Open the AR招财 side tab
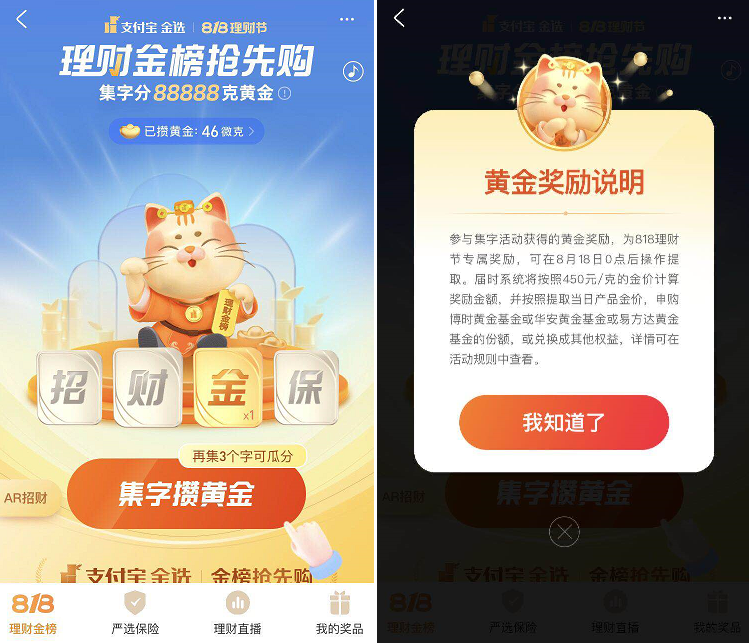Image resolution: width=749 pixels, height=644 pixels. click(x=26, y=497)
